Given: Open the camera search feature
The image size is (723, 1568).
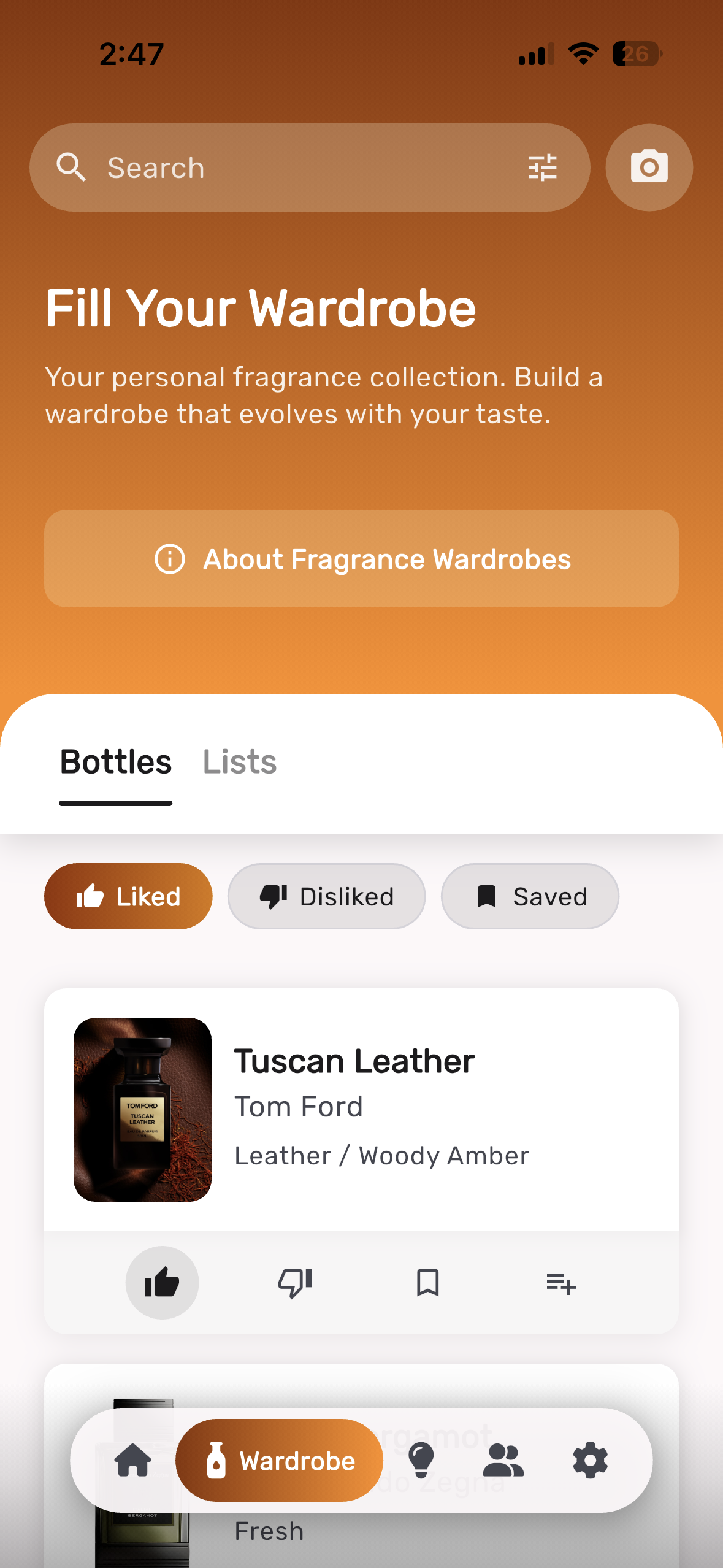Looking at the screenshot, I should [649, 167].
